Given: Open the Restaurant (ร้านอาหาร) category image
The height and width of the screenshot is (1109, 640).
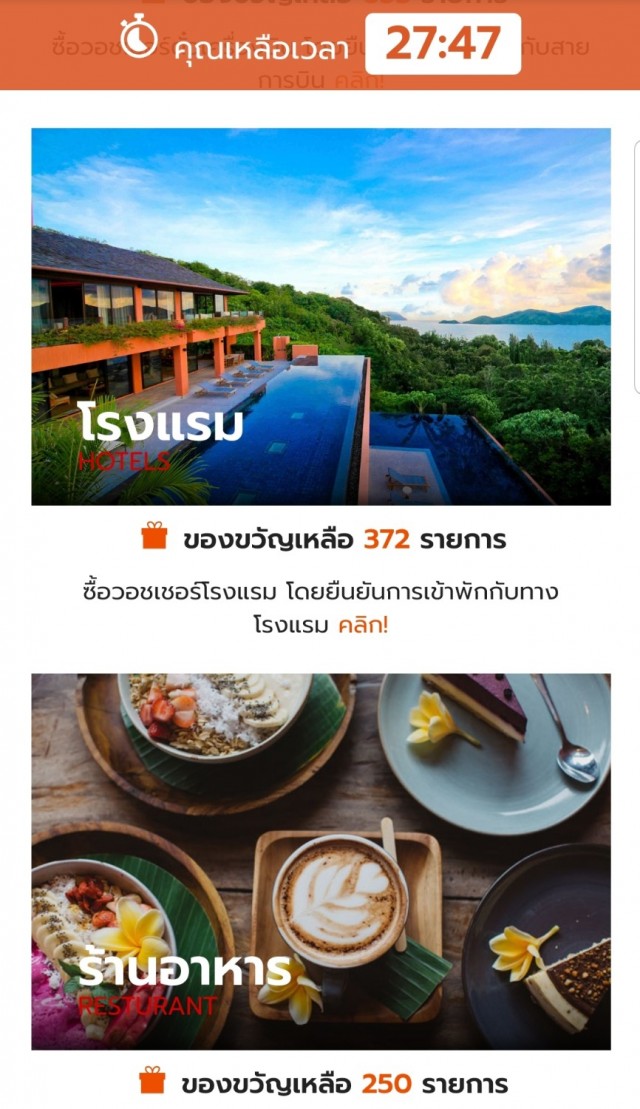Looking at the screenshot, I should [x=320, y=860].
